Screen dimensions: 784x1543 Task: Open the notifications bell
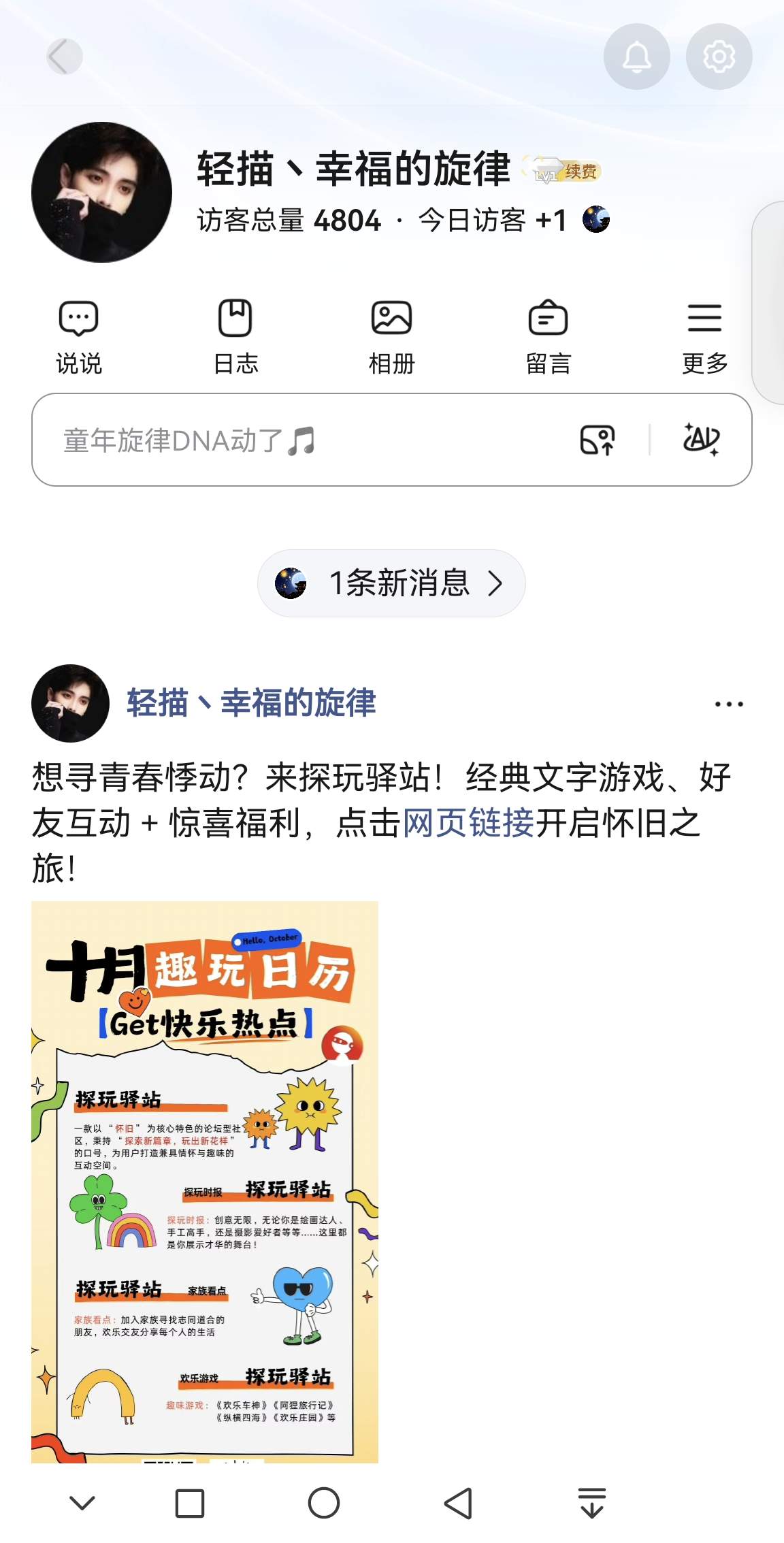(x=636, y=56)
